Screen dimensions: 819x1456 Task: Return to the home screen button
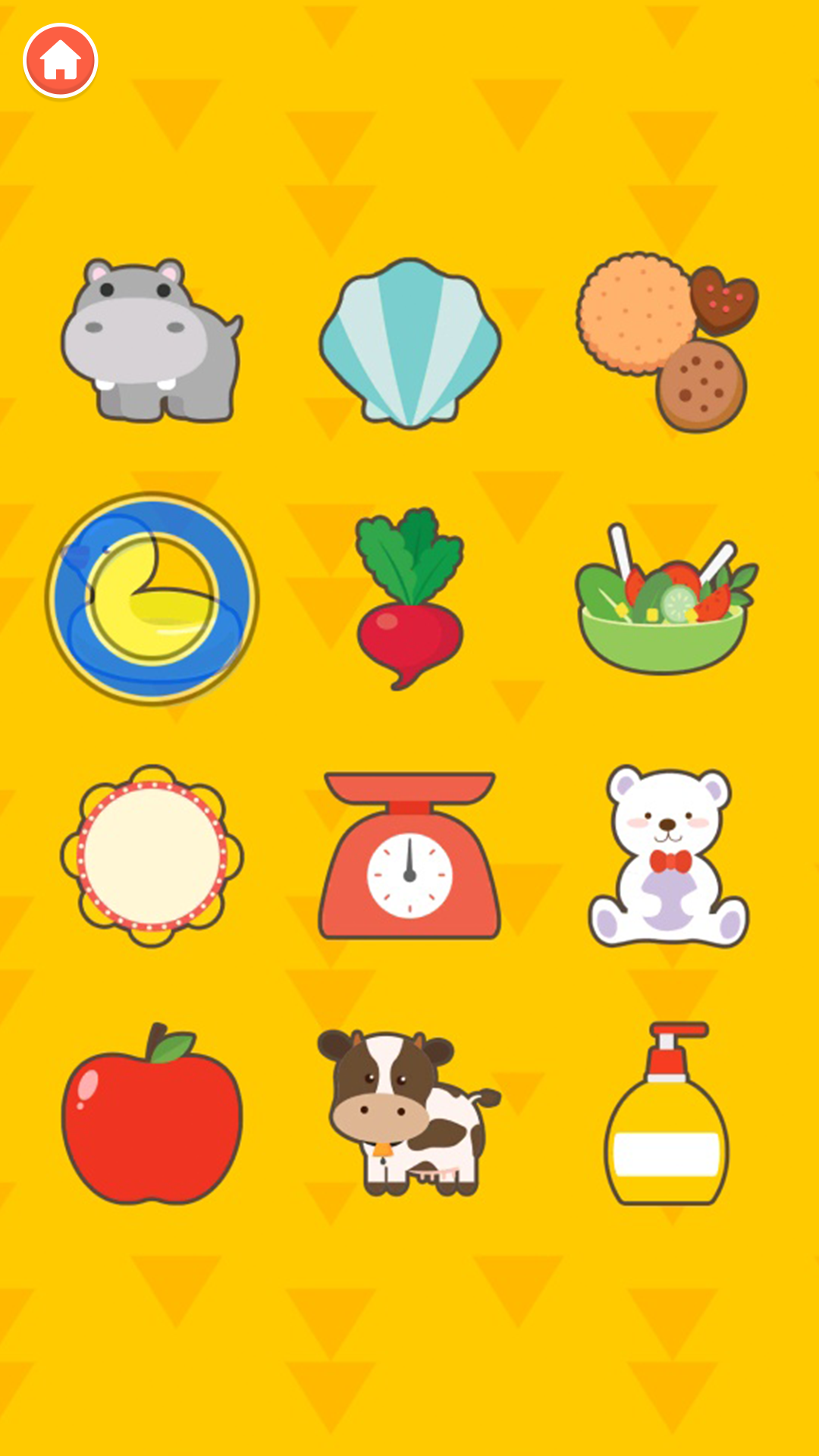pyautogui.click(x=61, y=61)
